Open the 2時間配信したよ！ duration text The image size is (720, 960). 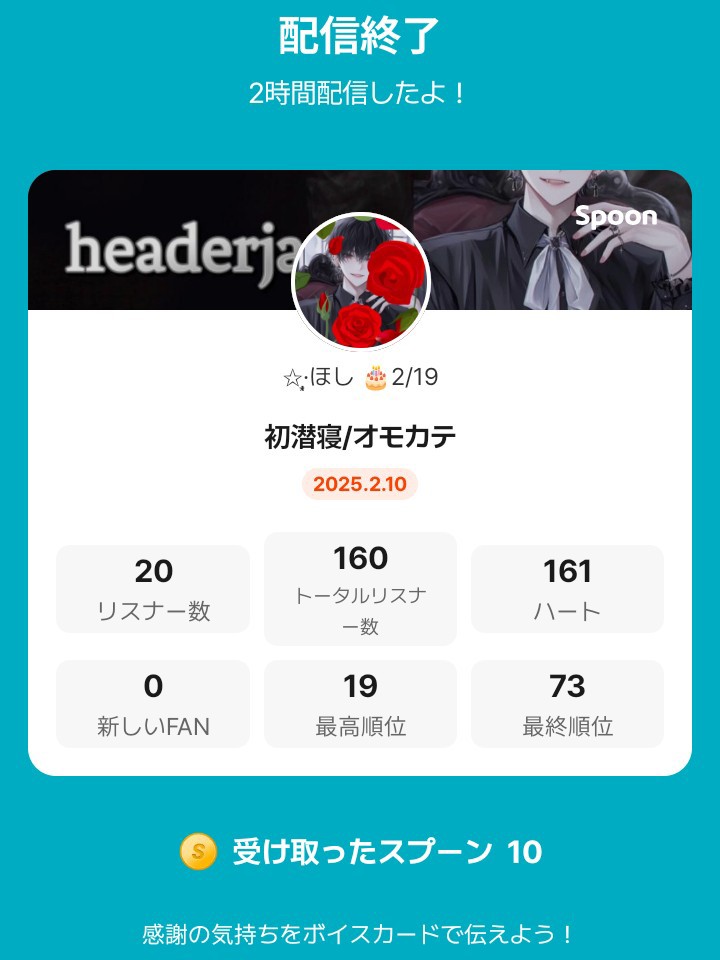pyautogui.click(x=360, y=94)
